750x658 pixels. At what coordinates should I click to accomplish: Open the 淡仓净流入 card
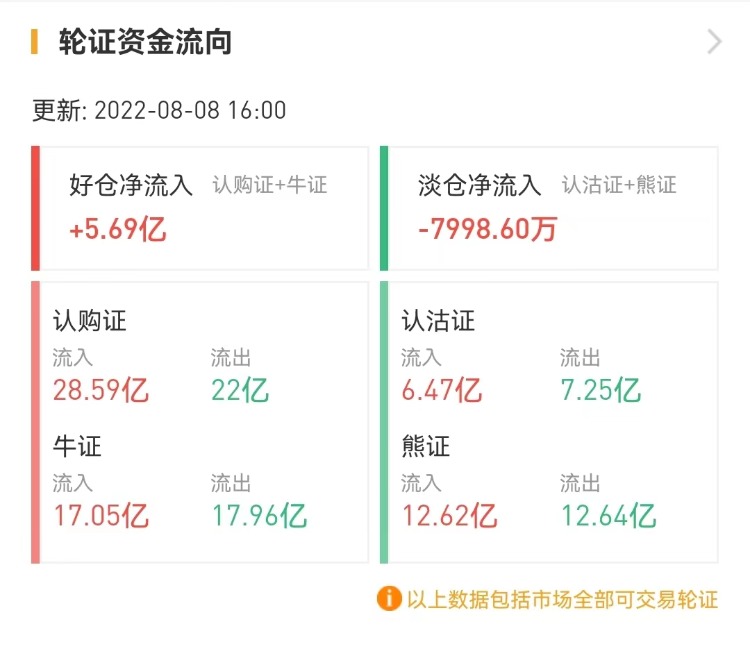click(549, 208)
